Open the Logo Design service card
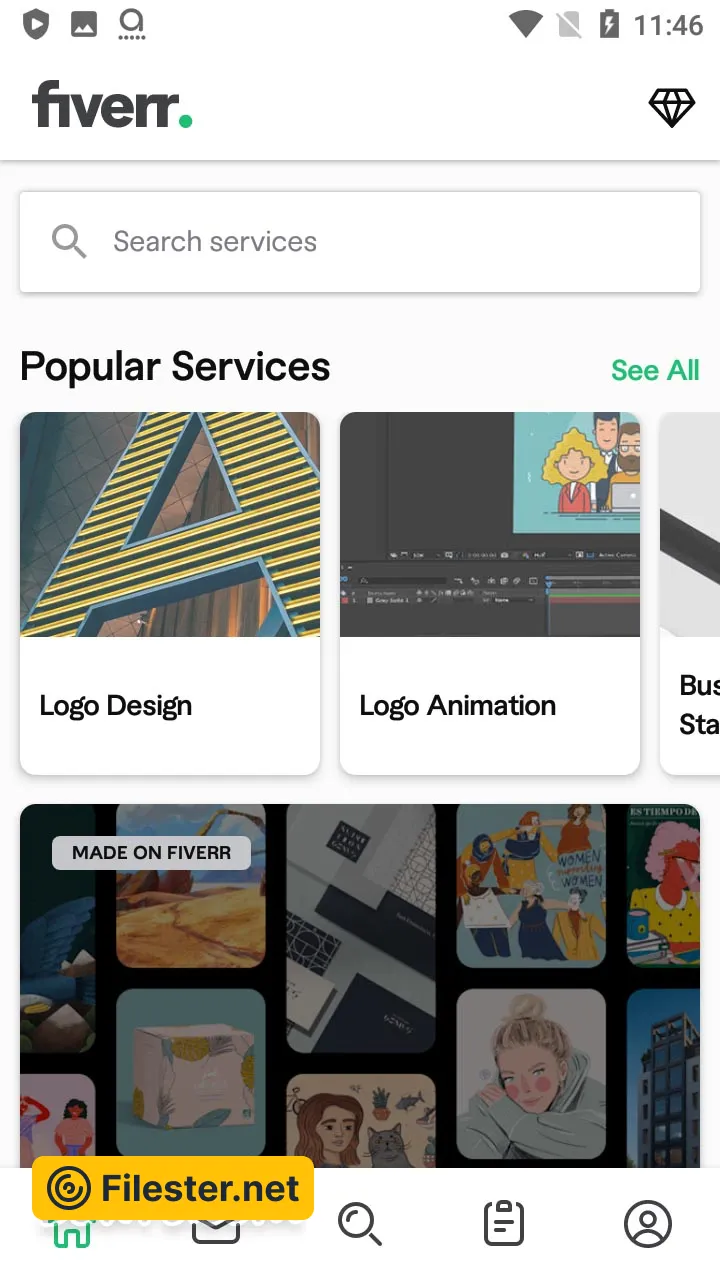The image size is (720, 1280). pos(170,593)
